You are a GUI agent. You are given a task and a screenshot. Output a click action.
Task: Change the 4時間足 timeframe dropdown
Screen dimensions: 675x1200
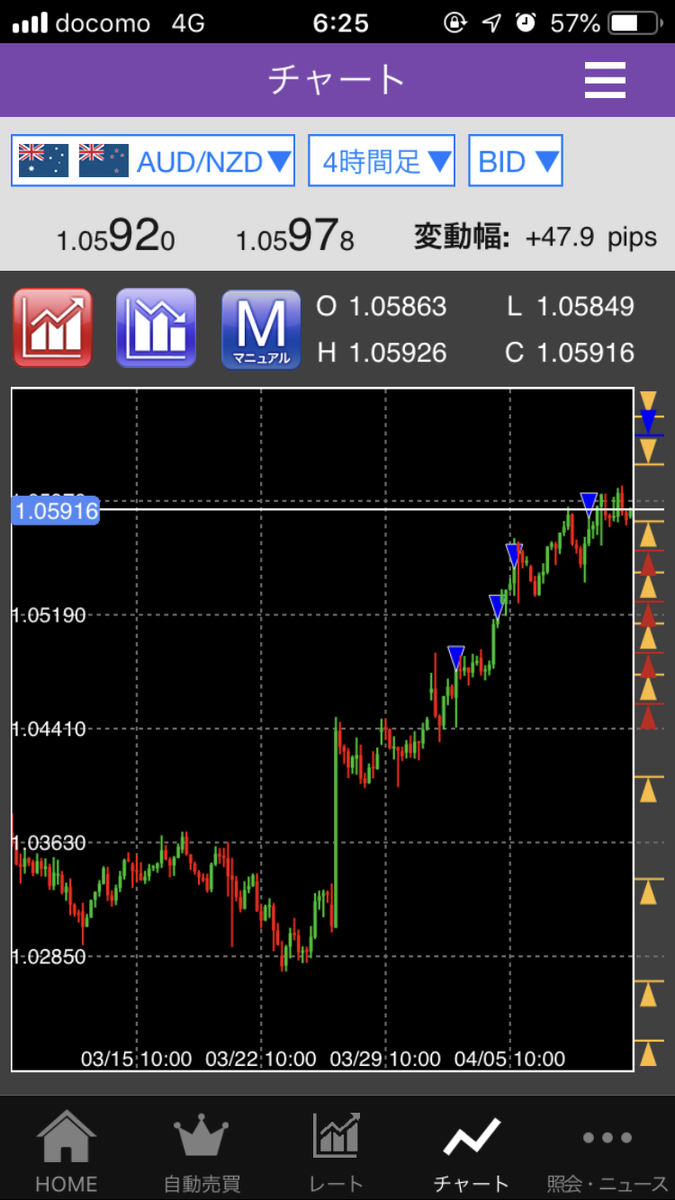[x=382, y=161]
